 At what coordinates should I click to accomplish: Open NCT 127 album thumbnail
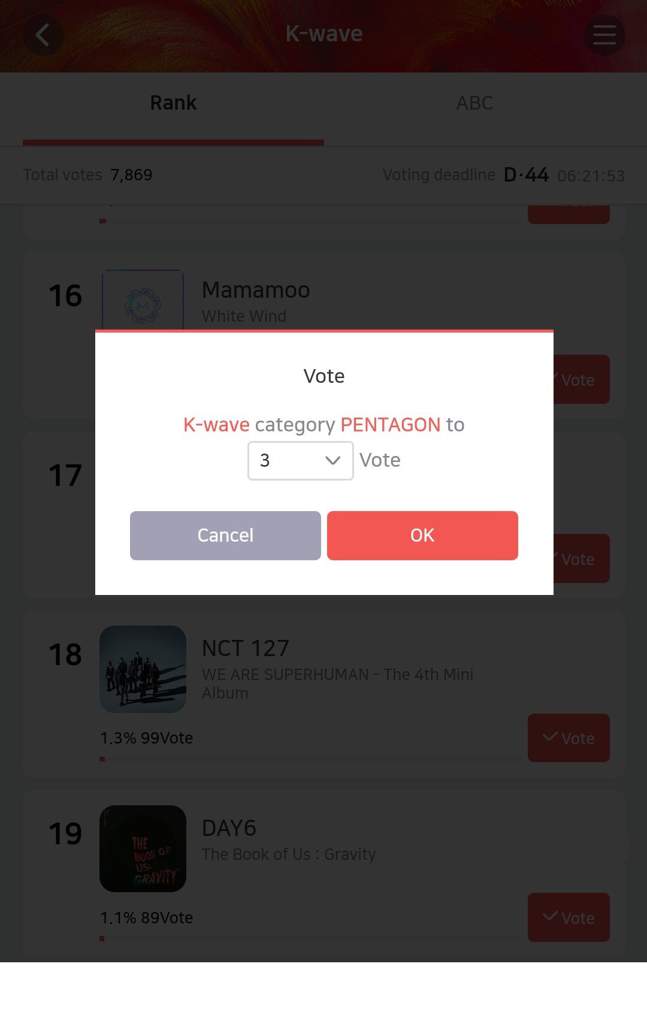point(143,669)
